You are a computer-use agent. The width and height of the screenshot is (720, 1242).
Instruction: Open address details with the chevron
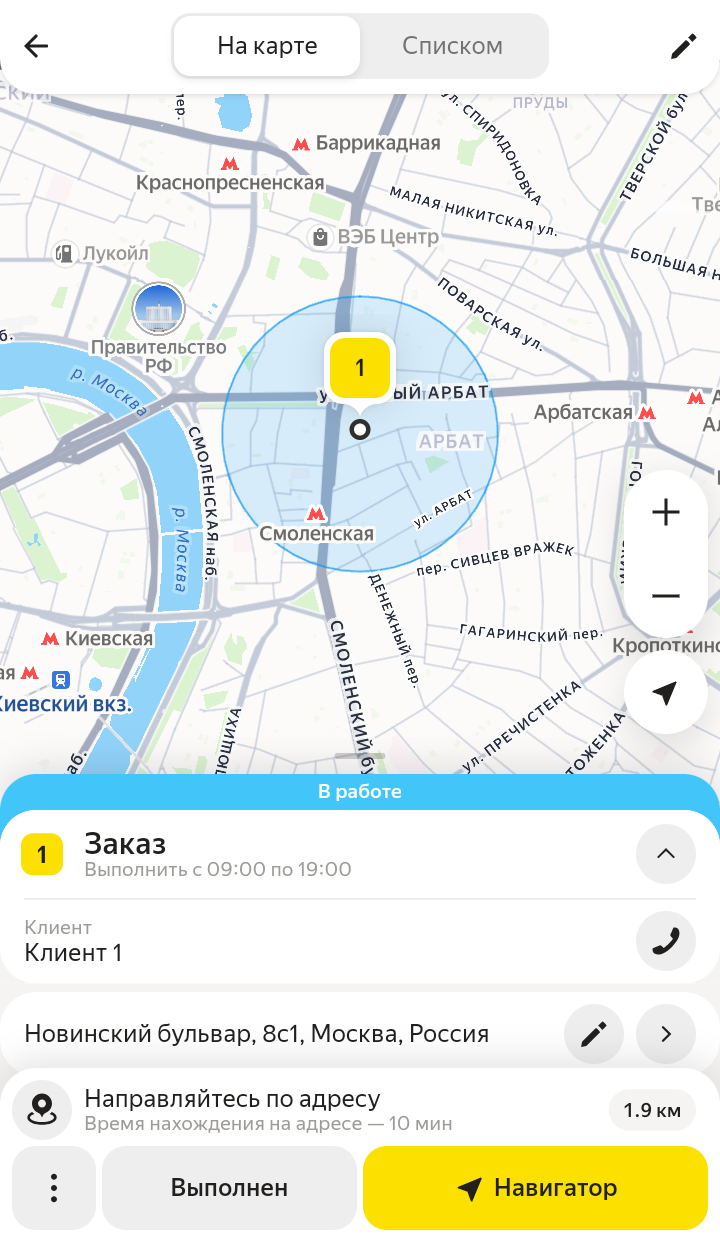coord(666,1034)
